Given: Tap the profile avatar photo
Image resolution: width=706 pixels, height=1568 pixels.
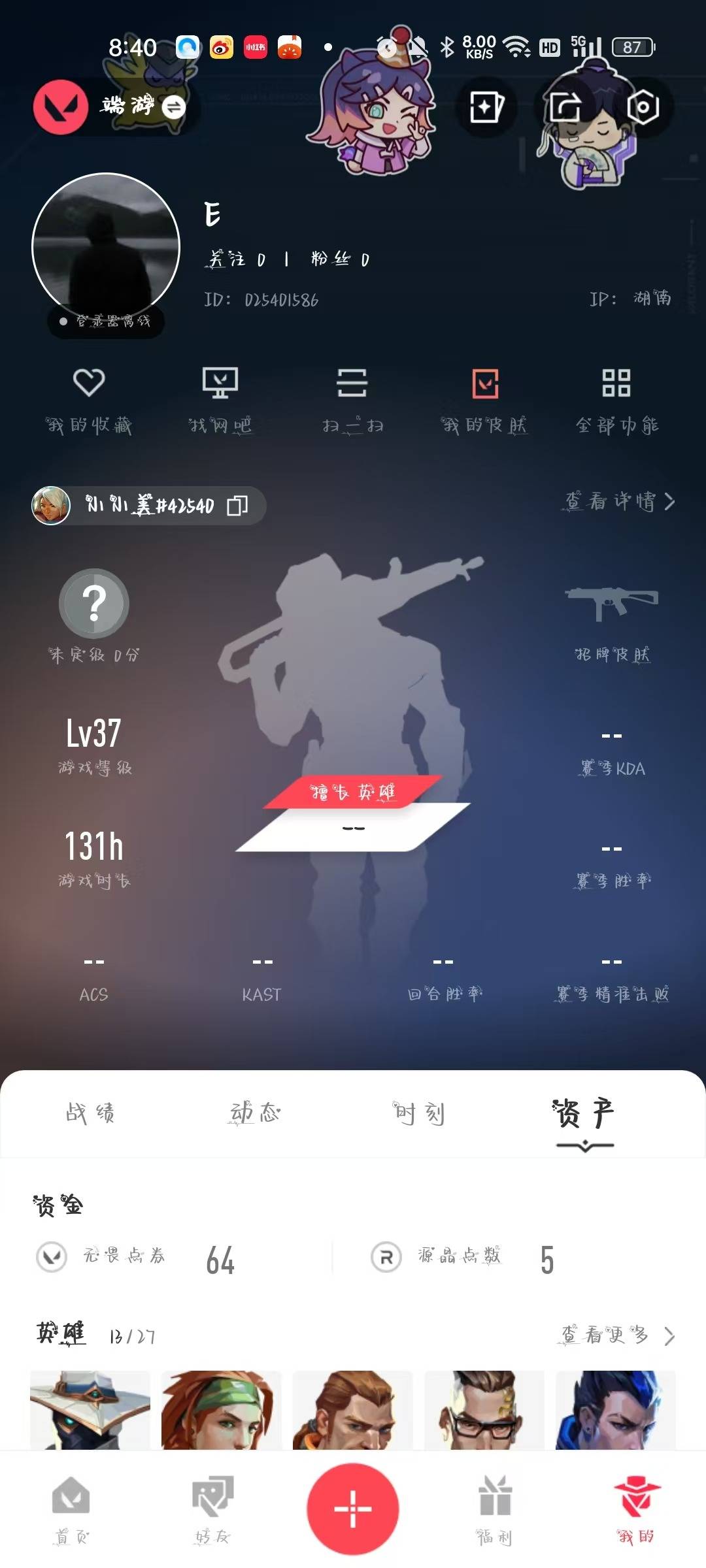Looking at the screenshot, I should [x=106, y=247].
